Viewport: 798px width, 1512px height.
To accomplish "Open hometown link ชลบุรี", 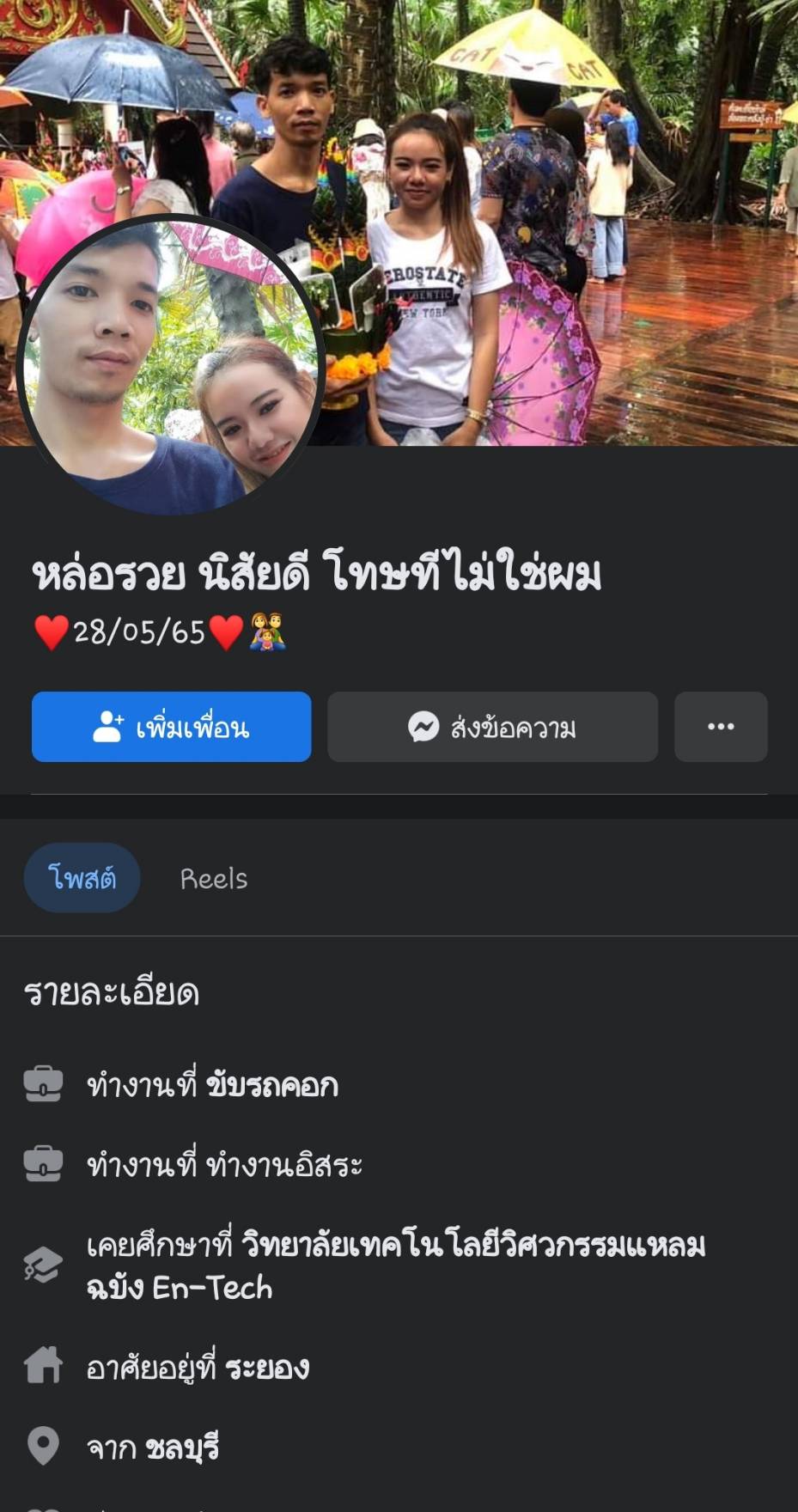I will pyautogui.click(x=182, y=1448).
